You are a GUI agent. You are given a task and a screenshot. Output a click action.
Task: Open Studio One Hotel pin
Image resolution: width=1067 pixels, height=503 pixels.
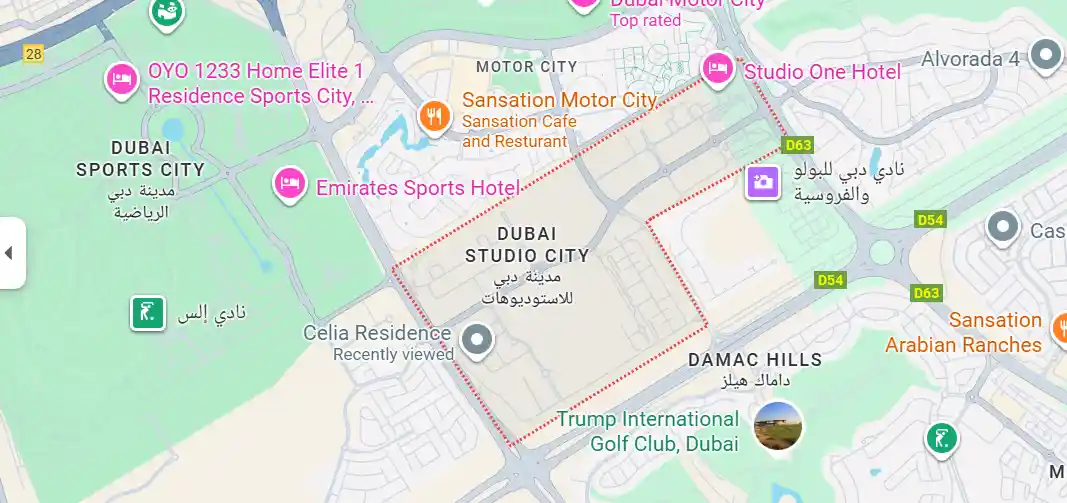[717, 68]
